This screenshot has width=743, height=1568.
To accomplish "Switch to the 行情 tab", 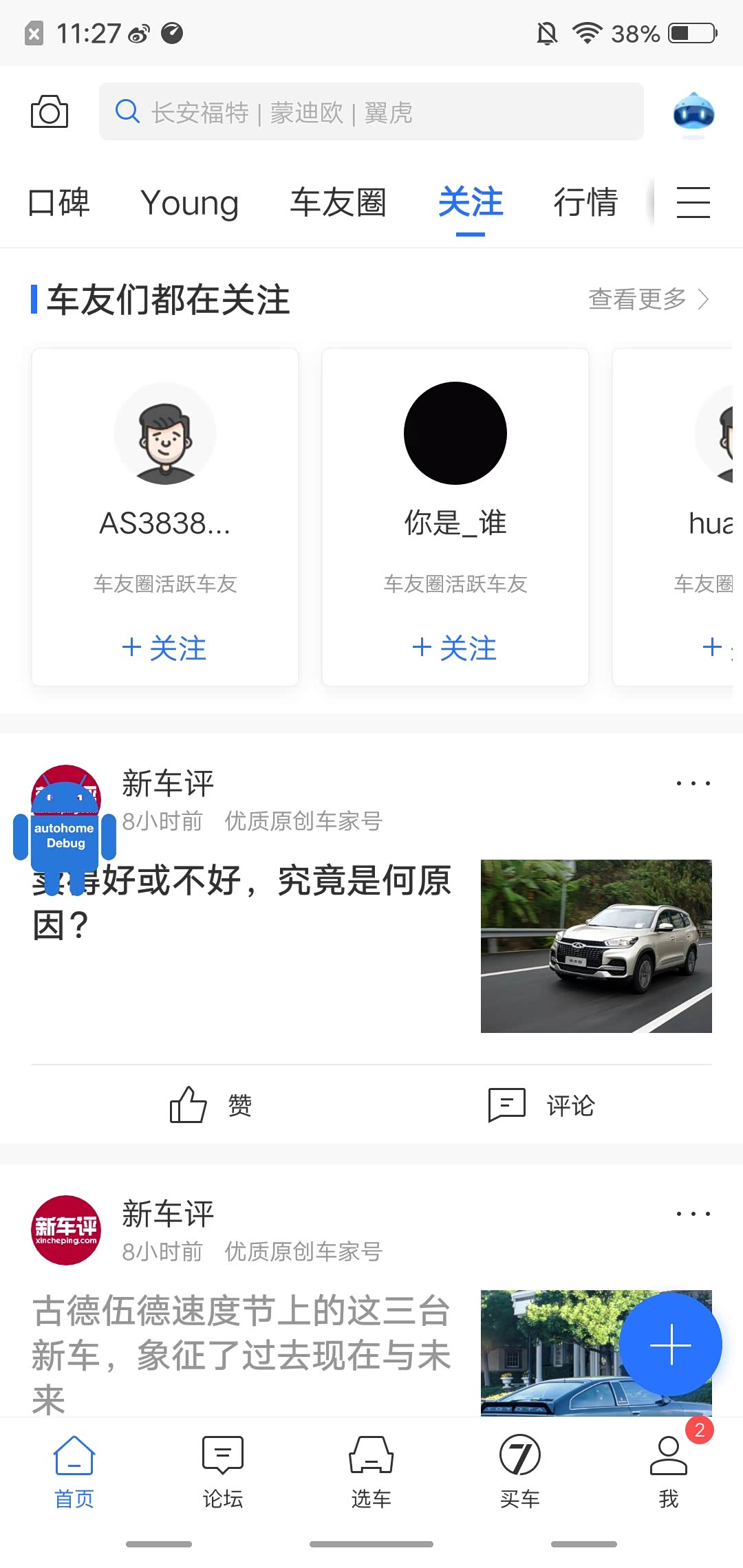I will [585, 203].
